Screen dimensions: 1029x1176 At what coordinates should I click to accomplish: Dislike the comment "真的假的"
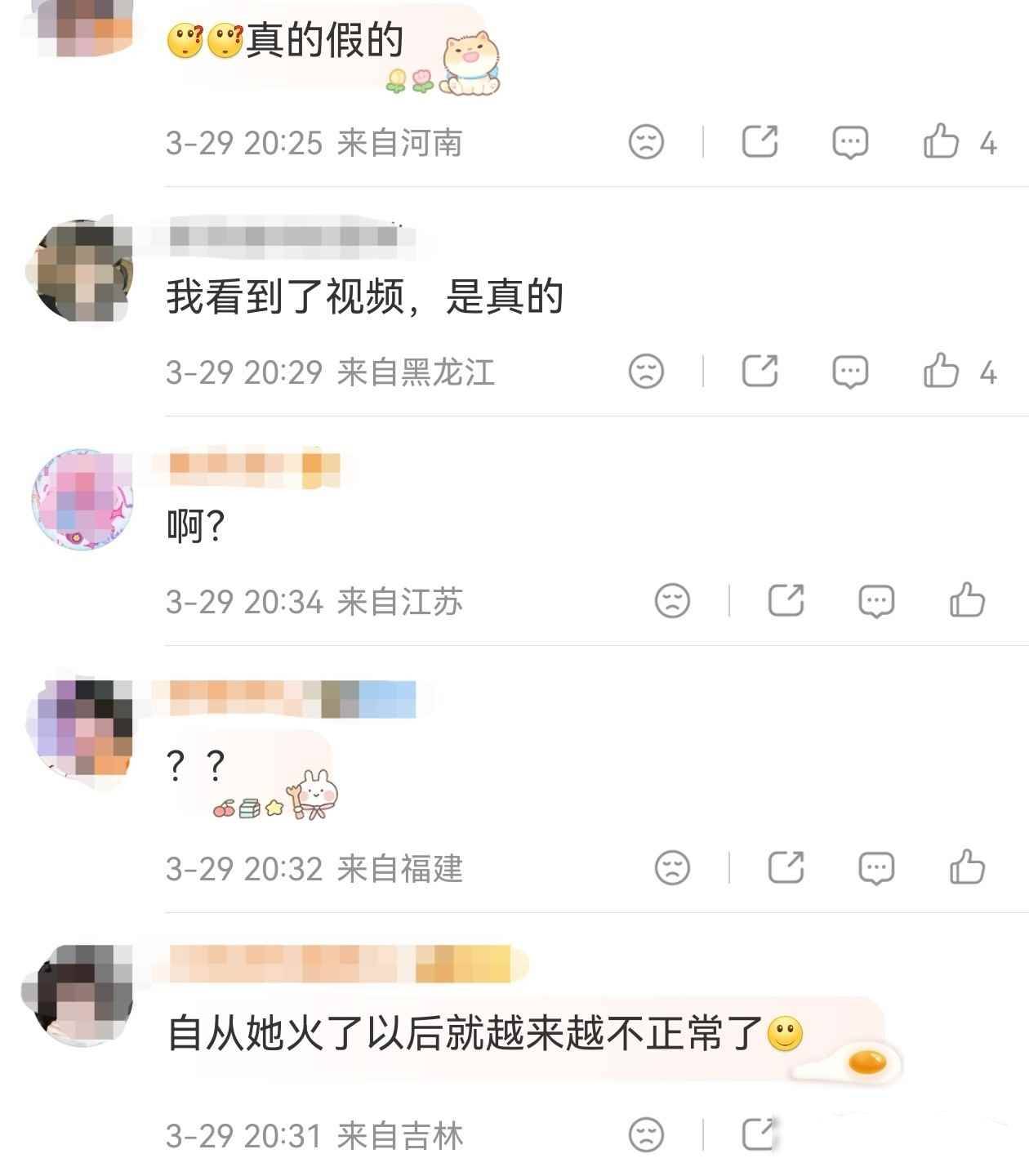[x=646, y=143]
